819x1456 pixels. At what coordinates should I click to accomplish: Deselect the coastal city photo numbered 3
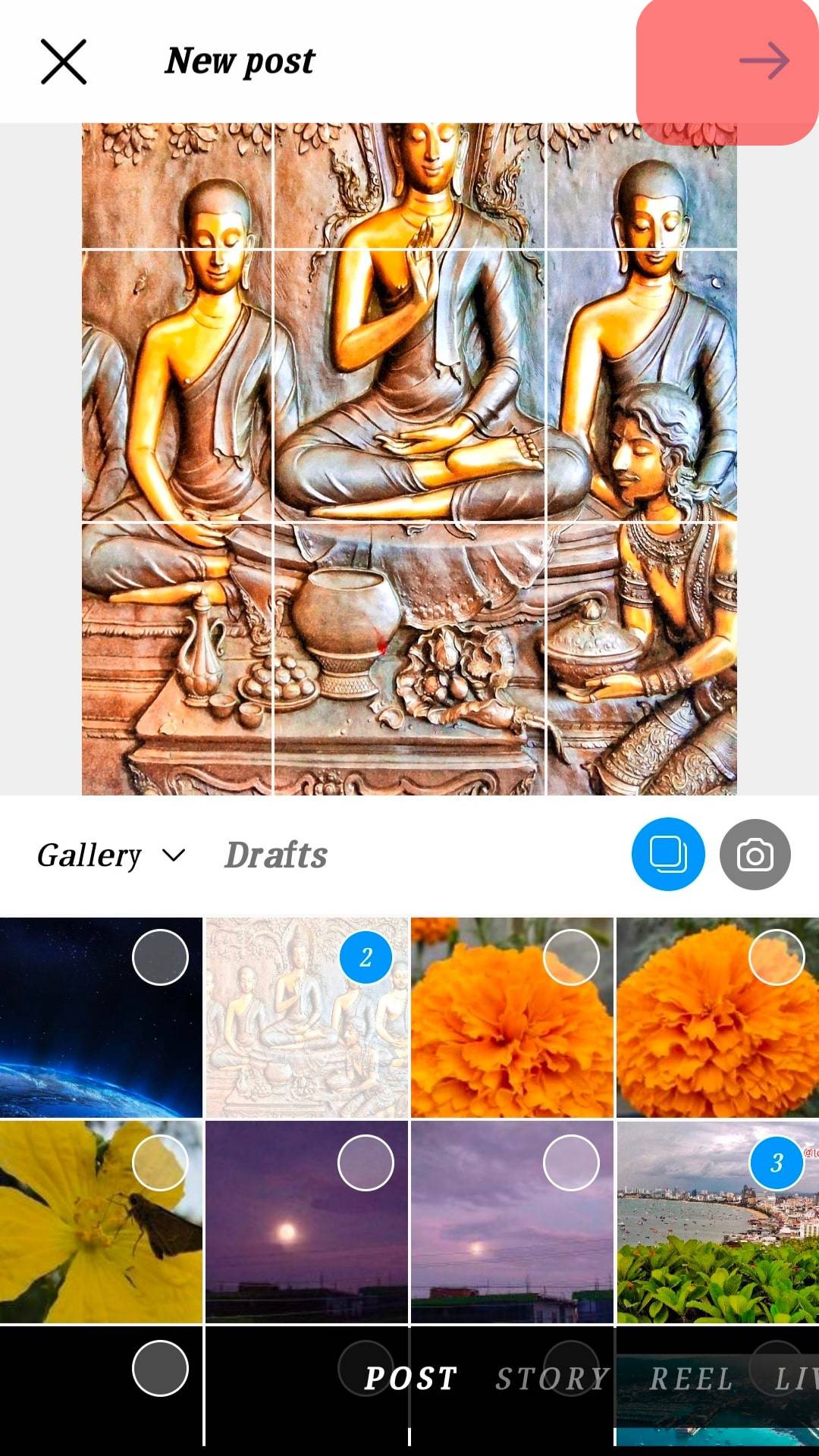point(717,1222)
